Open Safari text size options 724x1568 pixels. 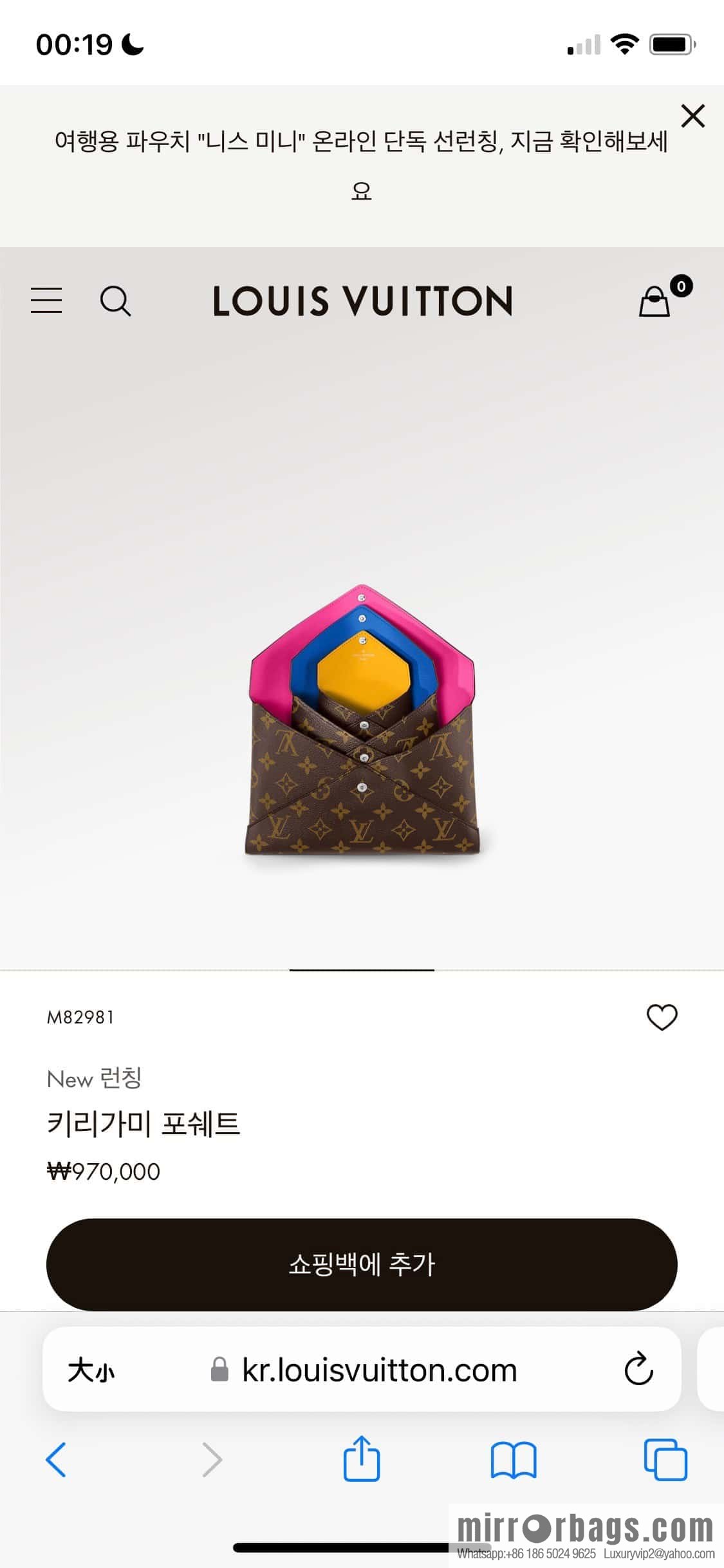pos(91,1370)
